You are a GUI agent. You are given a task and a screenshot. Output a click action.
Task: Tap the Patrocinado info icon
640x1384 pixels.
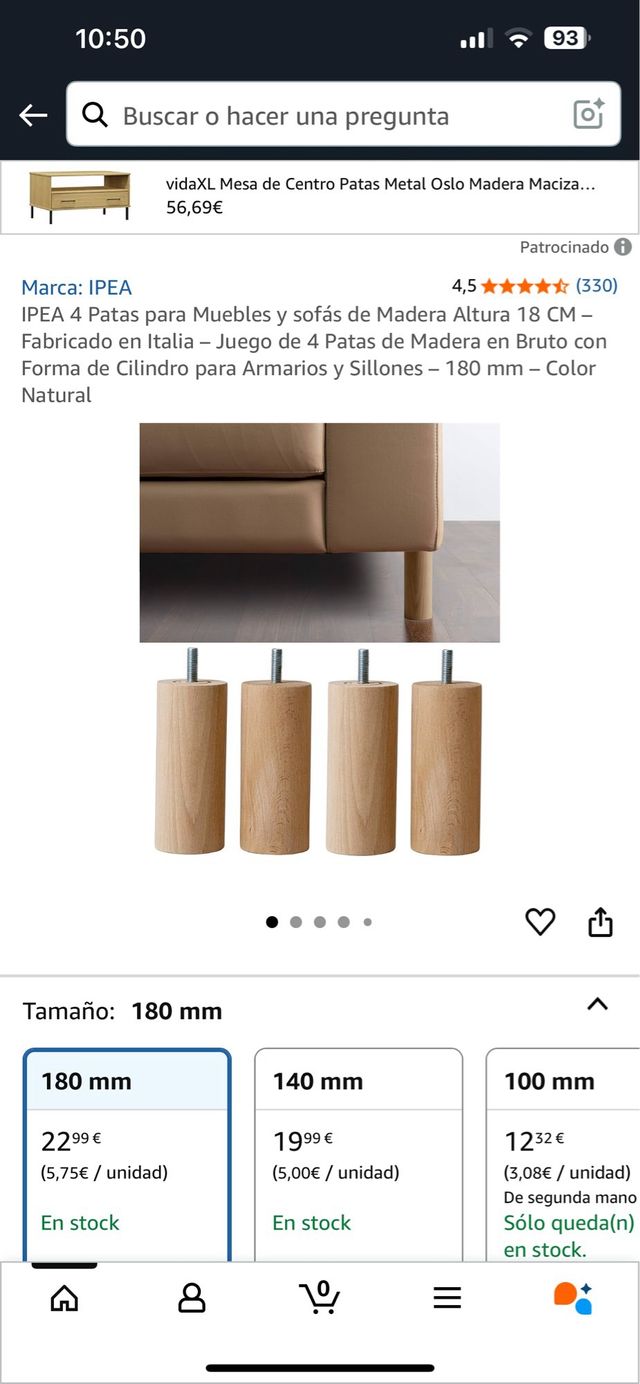(623, 247)
